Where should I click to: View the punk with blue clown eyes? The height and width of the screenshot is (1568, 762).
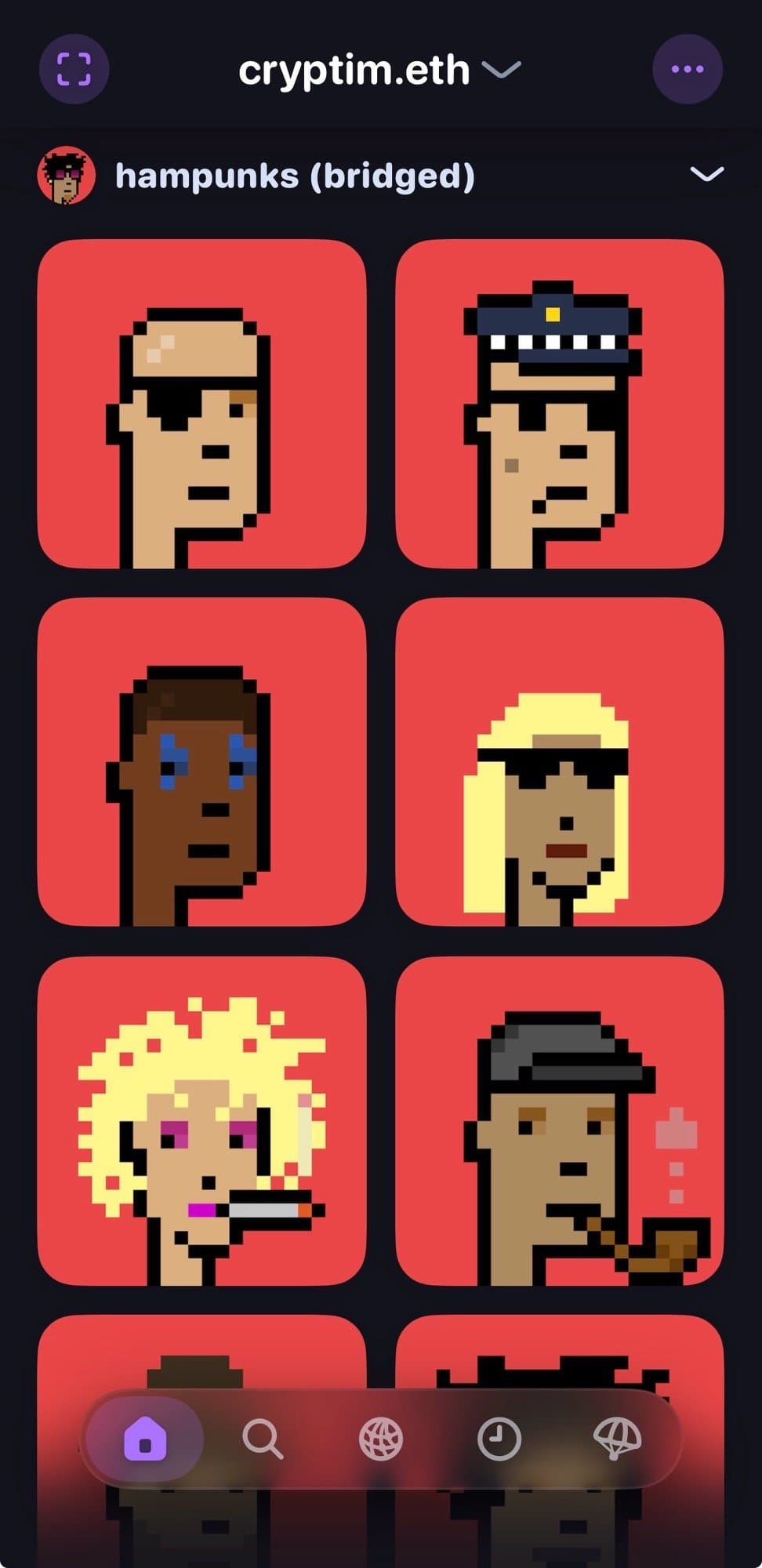tap(201, 762)
